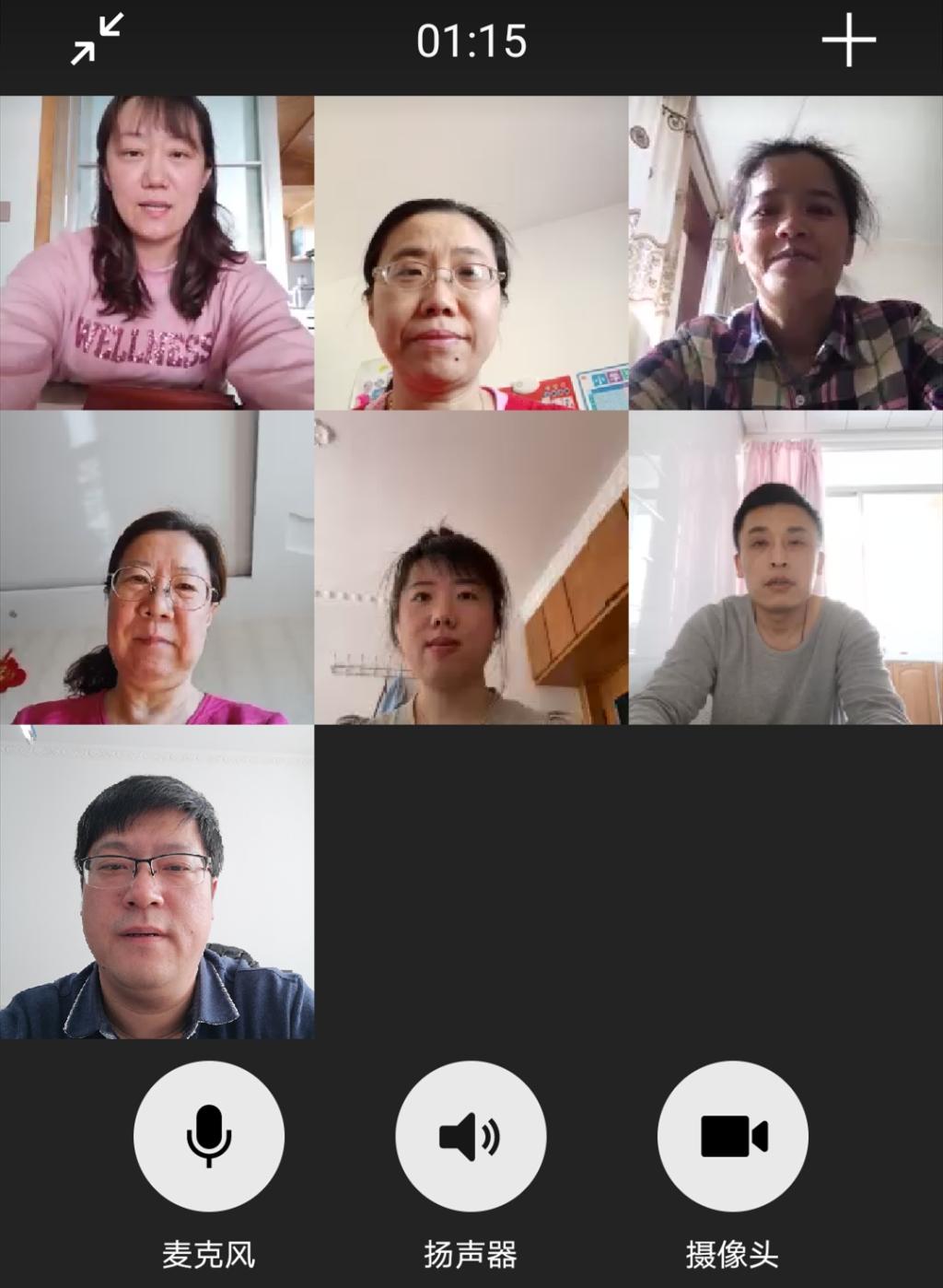Toggle the microphone (麦克风) button

click(x=209, y=1136)
